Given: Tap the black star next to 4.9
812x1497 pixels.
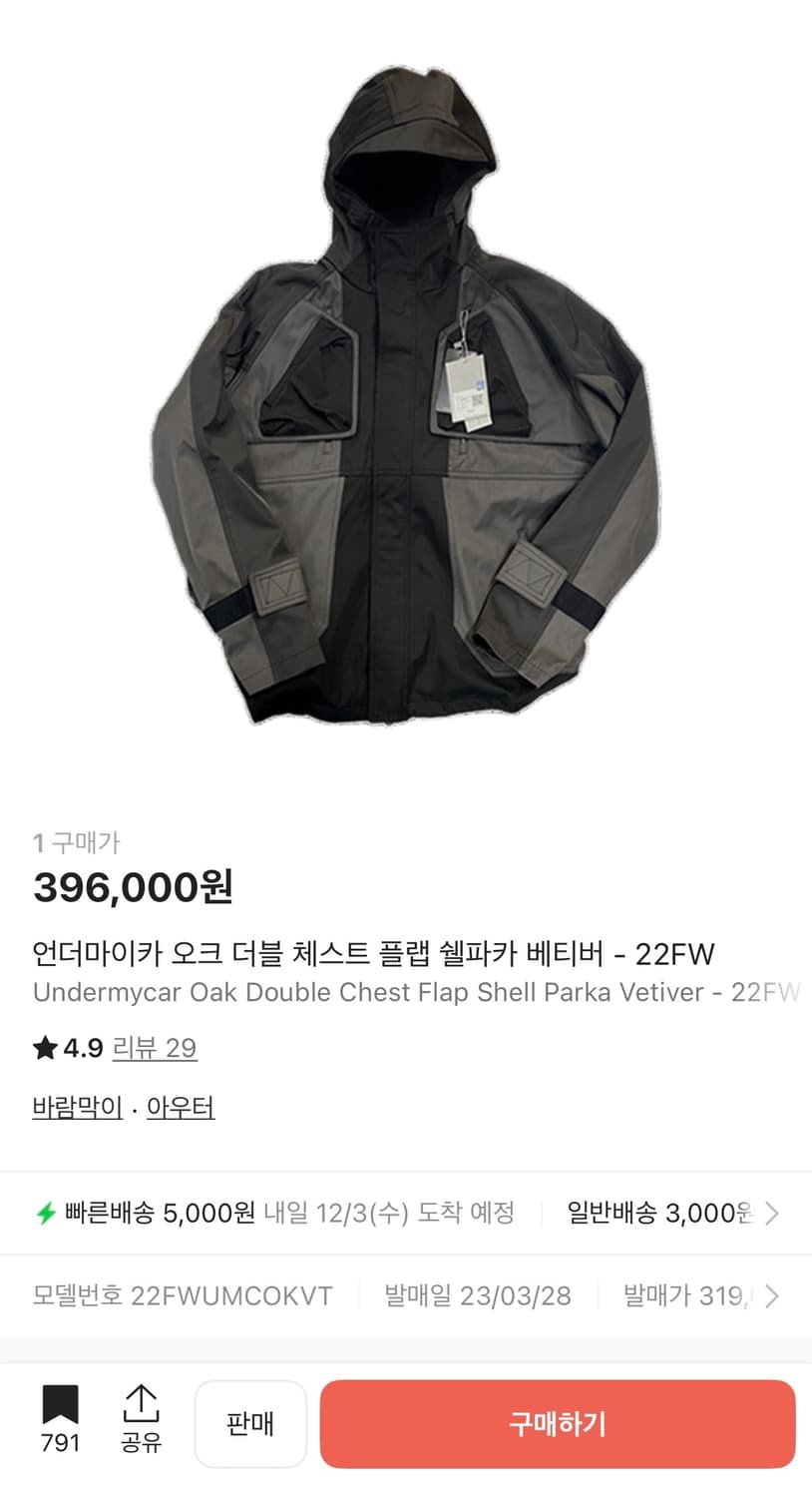Looking at the screenshot, I should point(44,1049).
